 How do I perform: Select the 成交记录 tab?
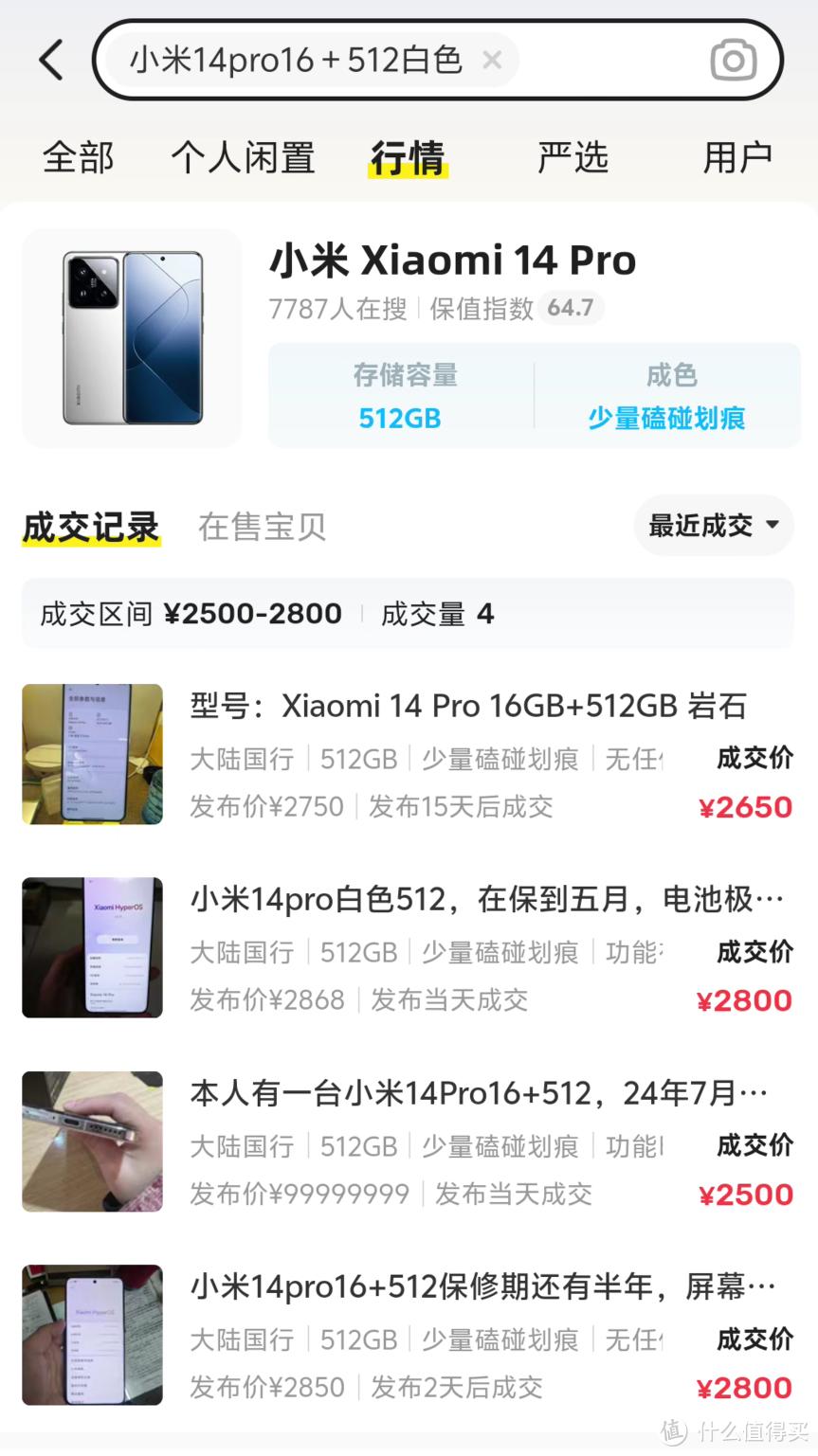[x=91, y=527]
